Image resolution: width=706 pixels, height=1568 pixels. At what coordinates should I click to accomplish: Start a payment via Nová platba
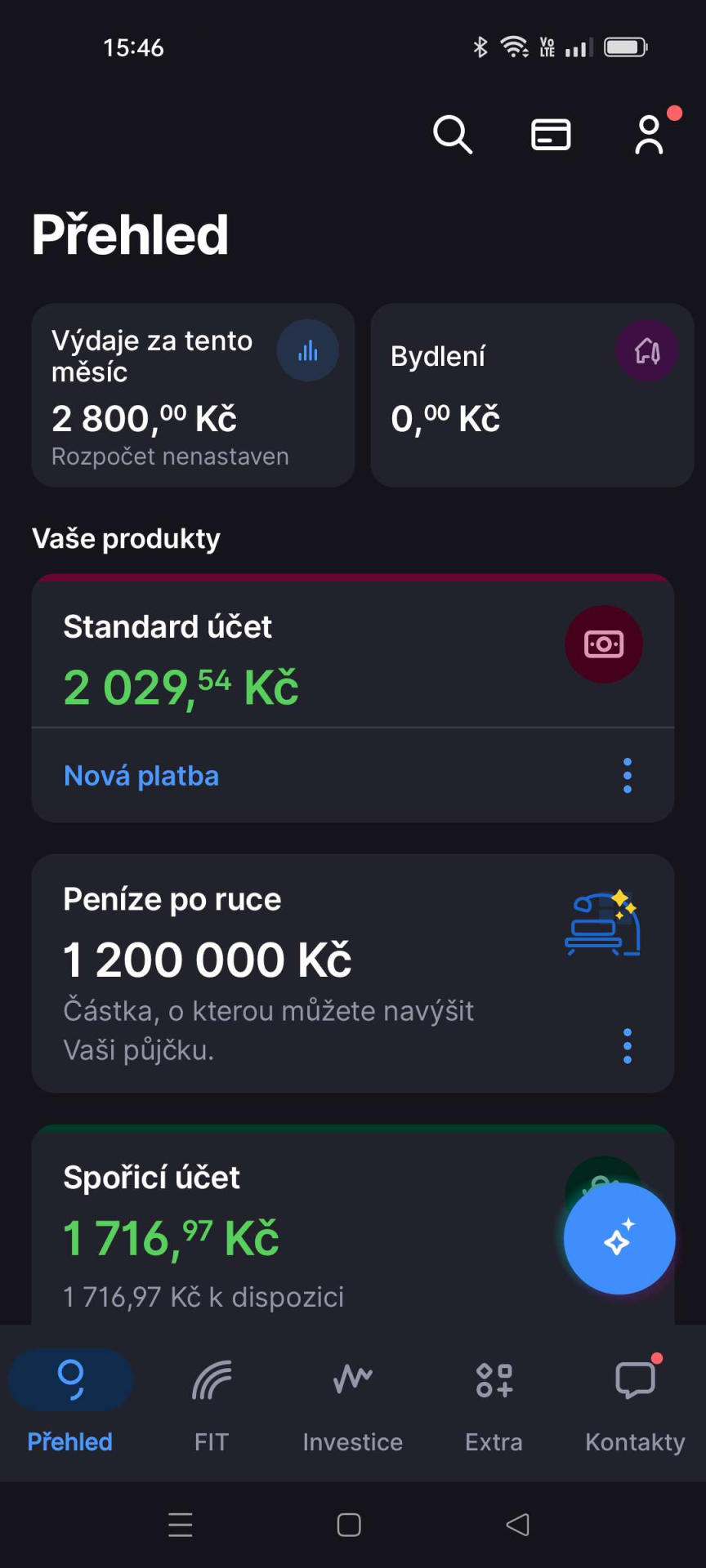(x=141, y=775)
